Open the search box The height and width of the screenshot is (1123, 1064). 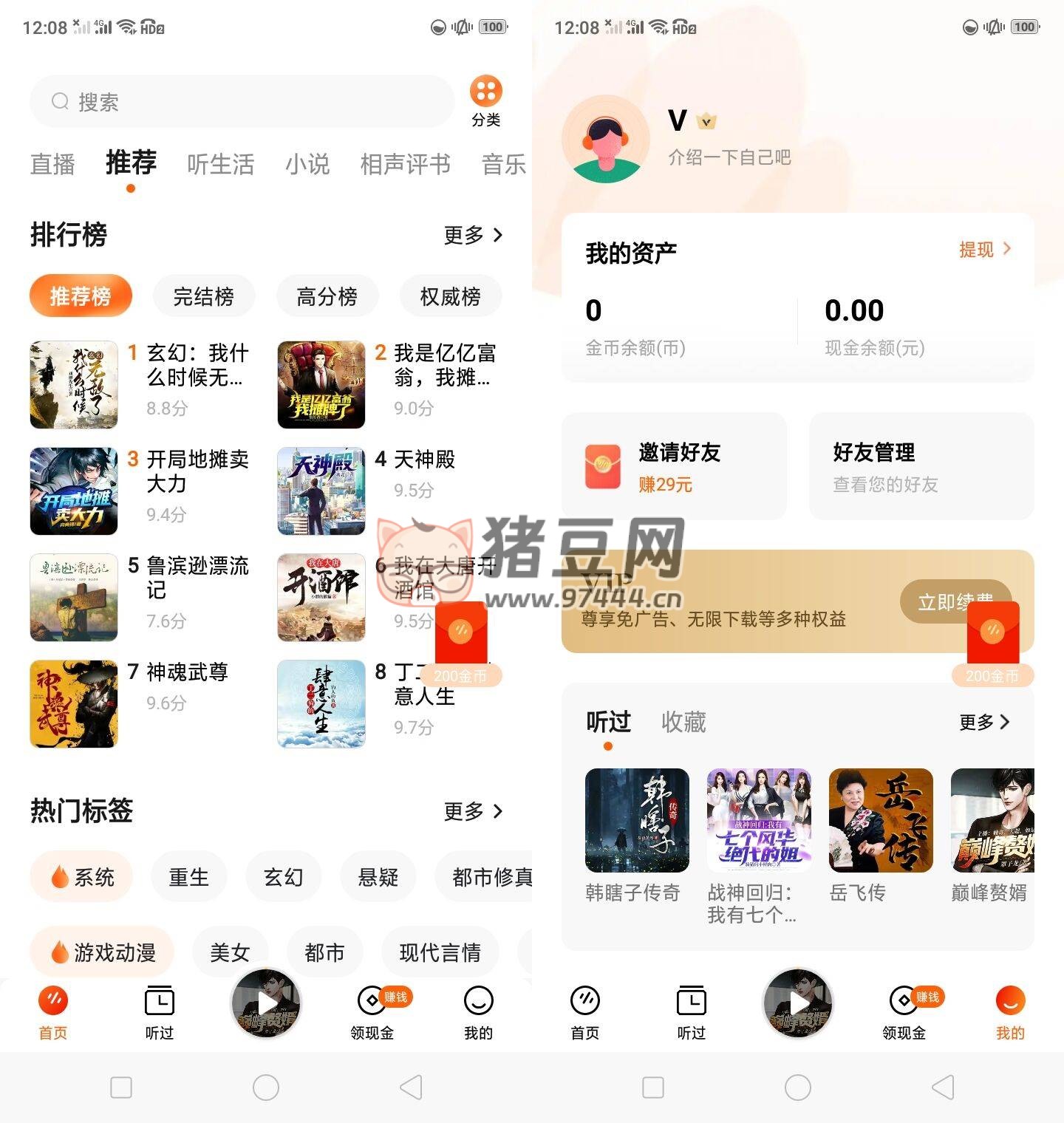[241, 102]
